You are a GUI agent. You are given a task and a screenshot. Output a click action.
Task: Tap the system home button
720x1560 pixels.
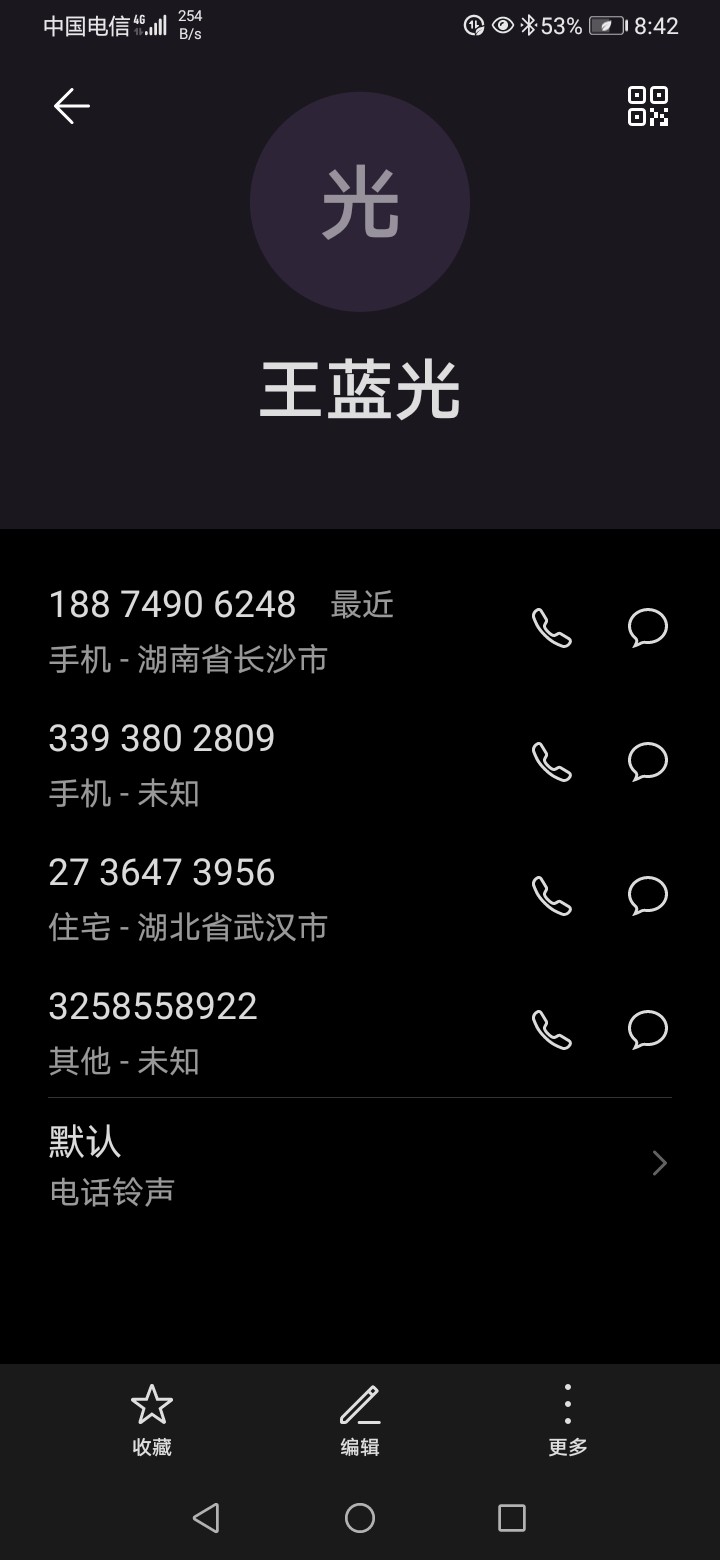360,1518
